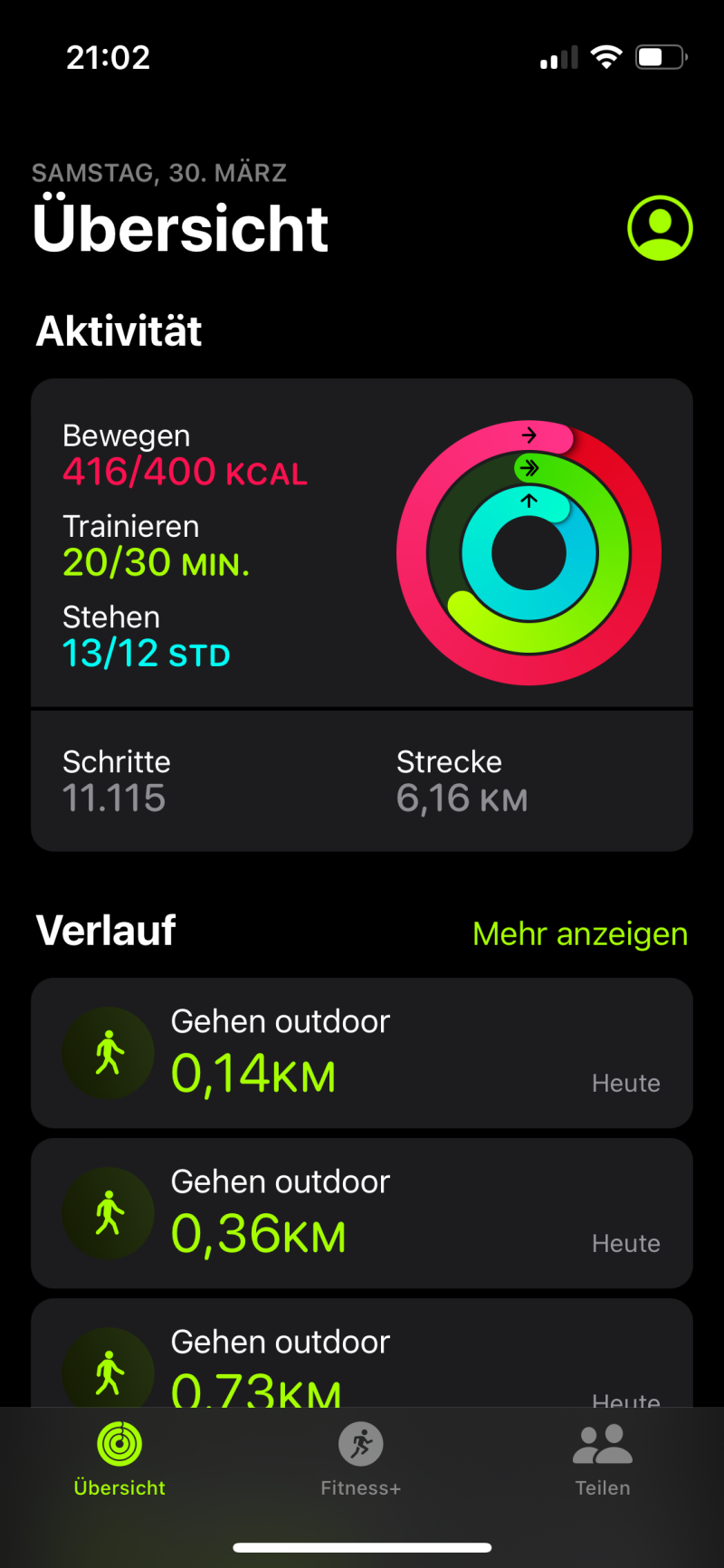The image size is (724, 1568).
Task: Switch to the Teilen tab
Action: click(x=603, y=1459)
